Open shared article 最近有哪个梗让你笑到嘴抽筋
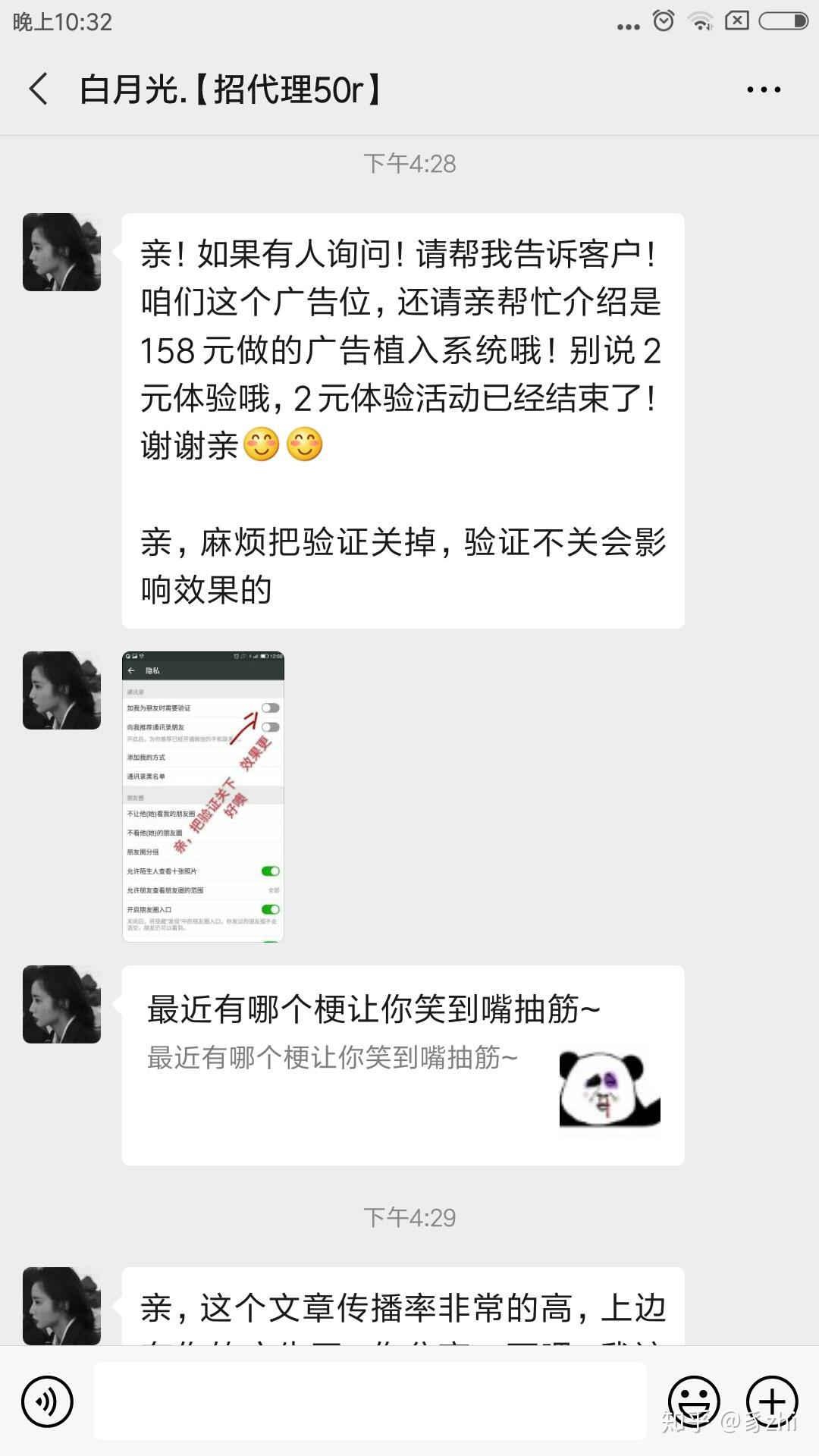819x1456 pixels. click(x=403, y=1064)
